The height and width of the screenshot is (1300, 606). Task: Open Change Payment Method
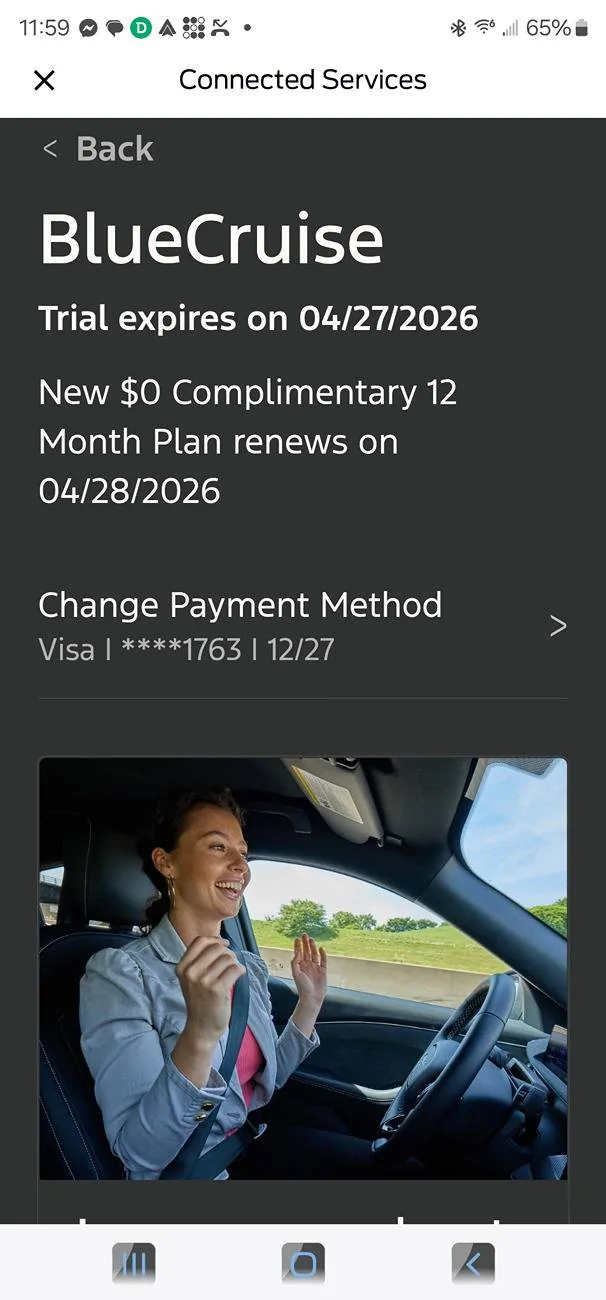click(x=302, y=625)
